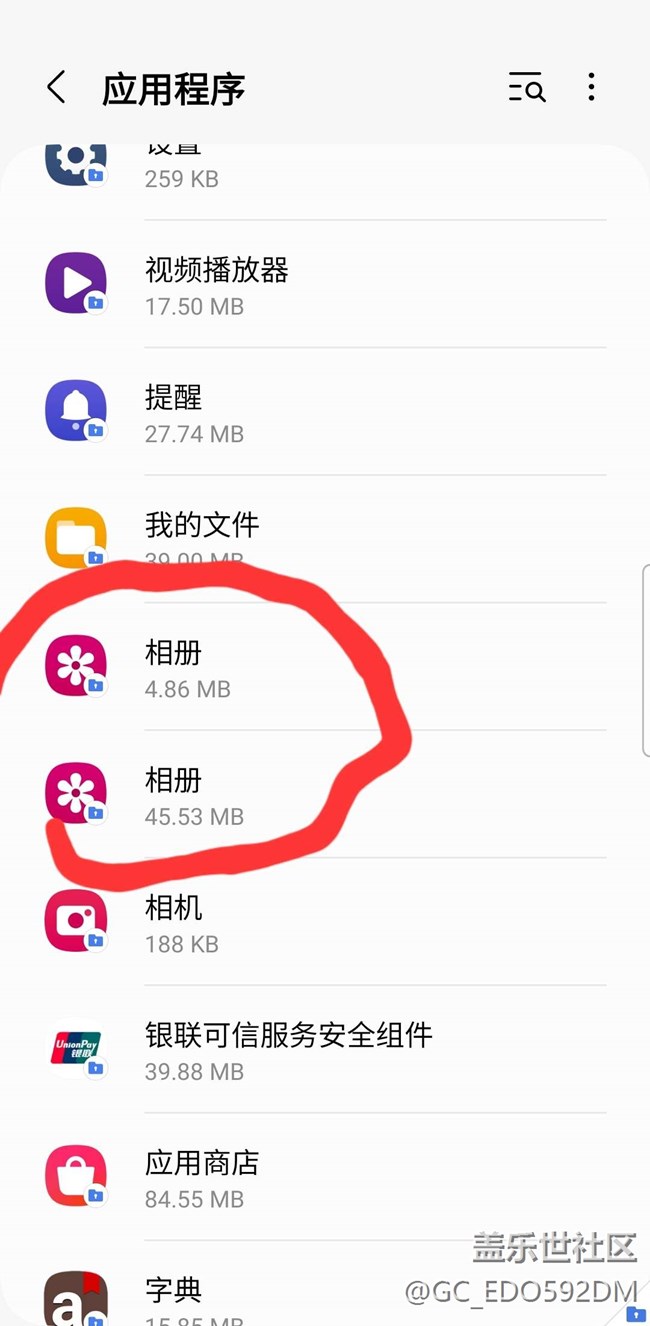Open the three-dot overflow menu

(591, 88)
